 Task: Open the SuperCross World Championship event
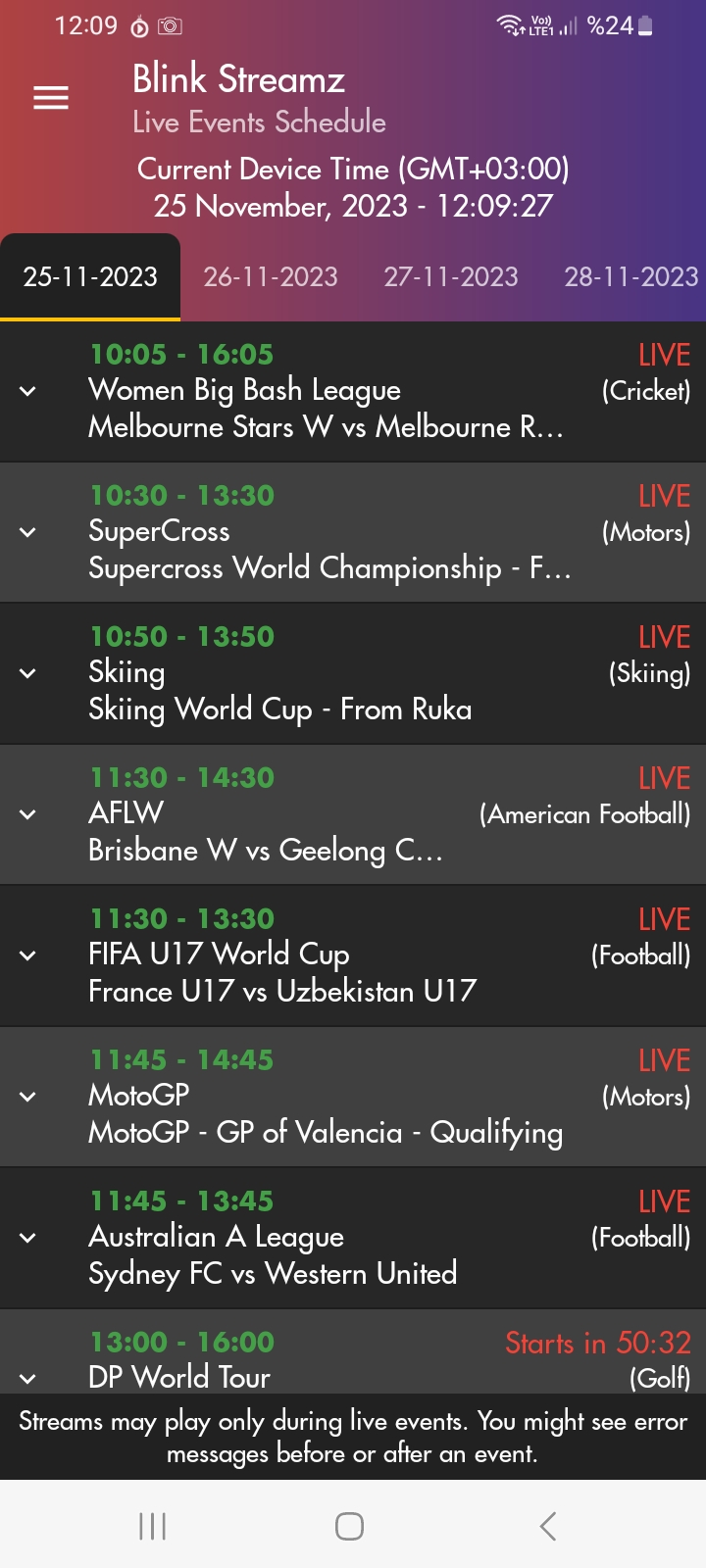pyautogui.click(x=353, y=532)
